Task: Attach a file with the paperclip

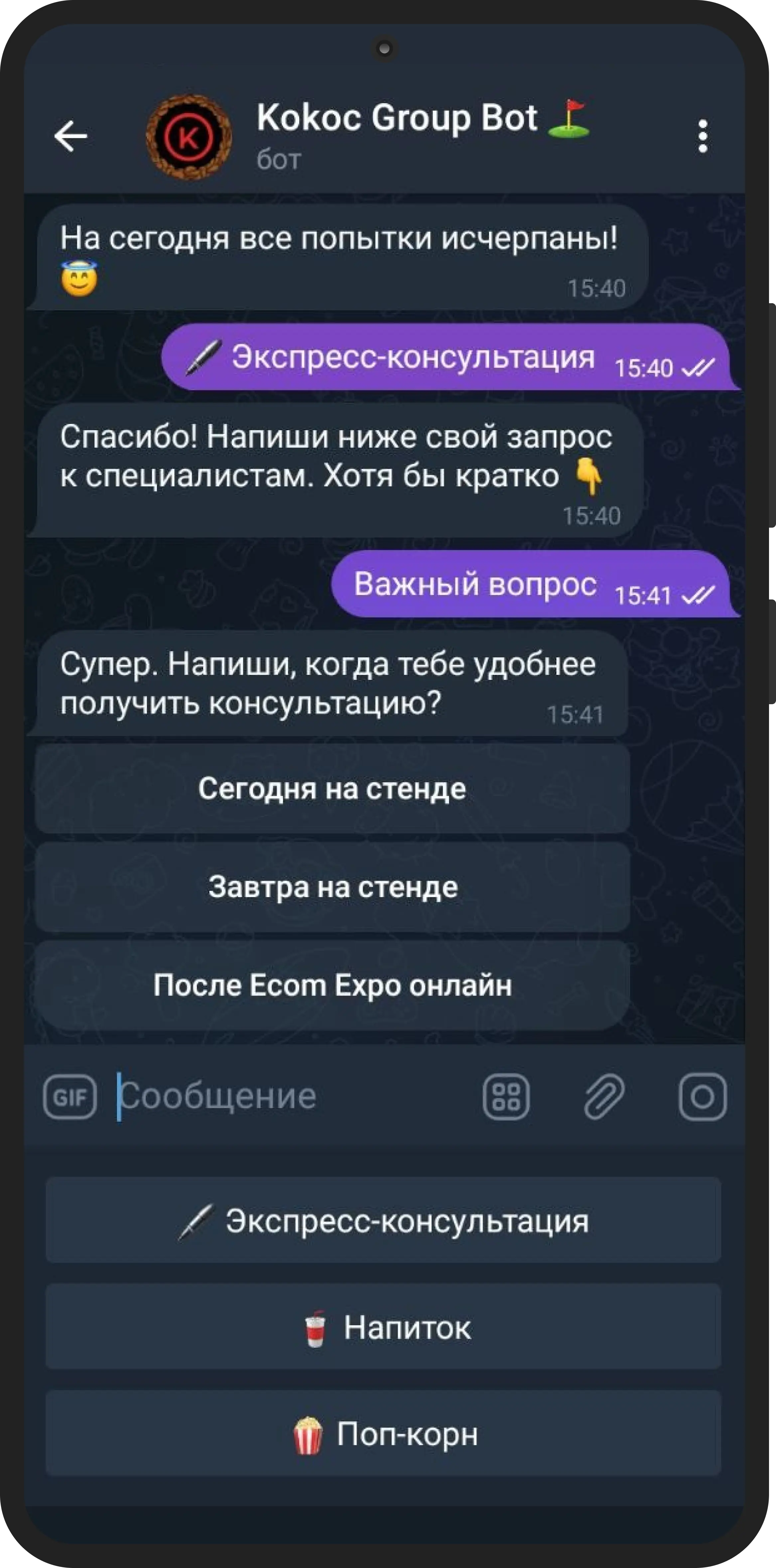Action: coord(604,1097)
